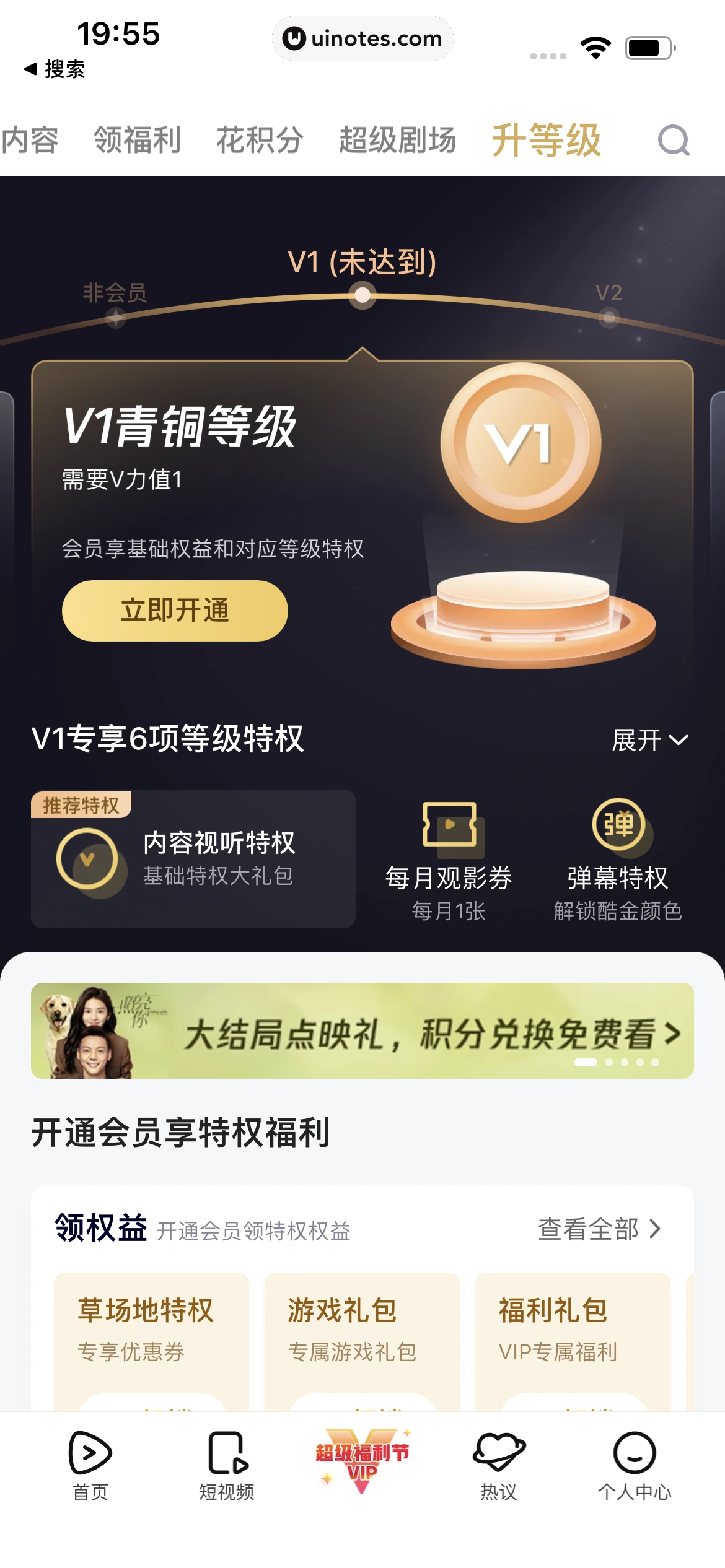Expand the V1专享6项等级特权 list
This screenshot has height=1568, width=725.
coord(649,739)
